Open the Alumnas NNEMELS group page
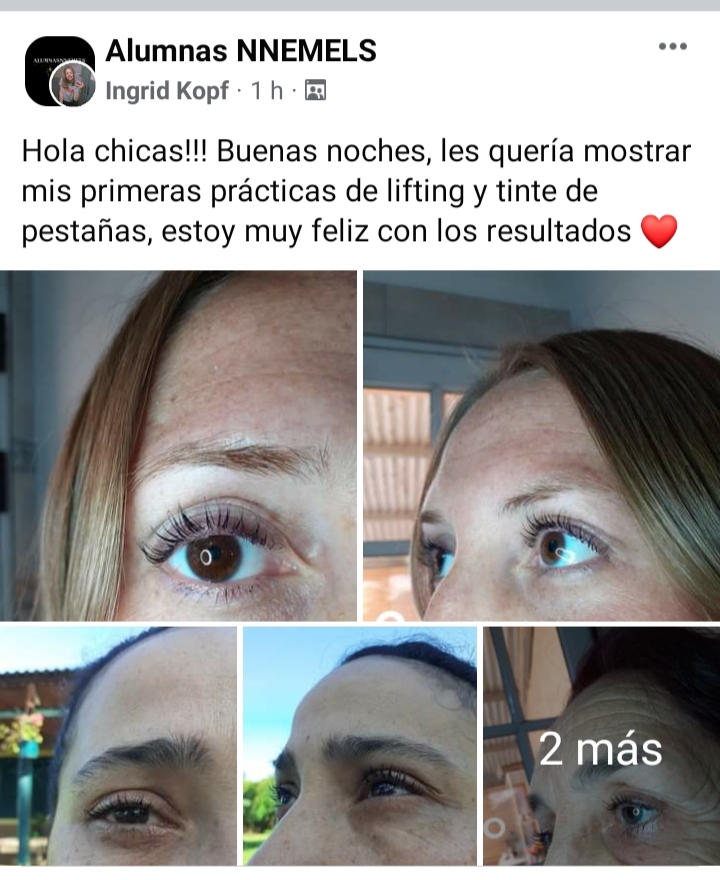 pos(240,50)
